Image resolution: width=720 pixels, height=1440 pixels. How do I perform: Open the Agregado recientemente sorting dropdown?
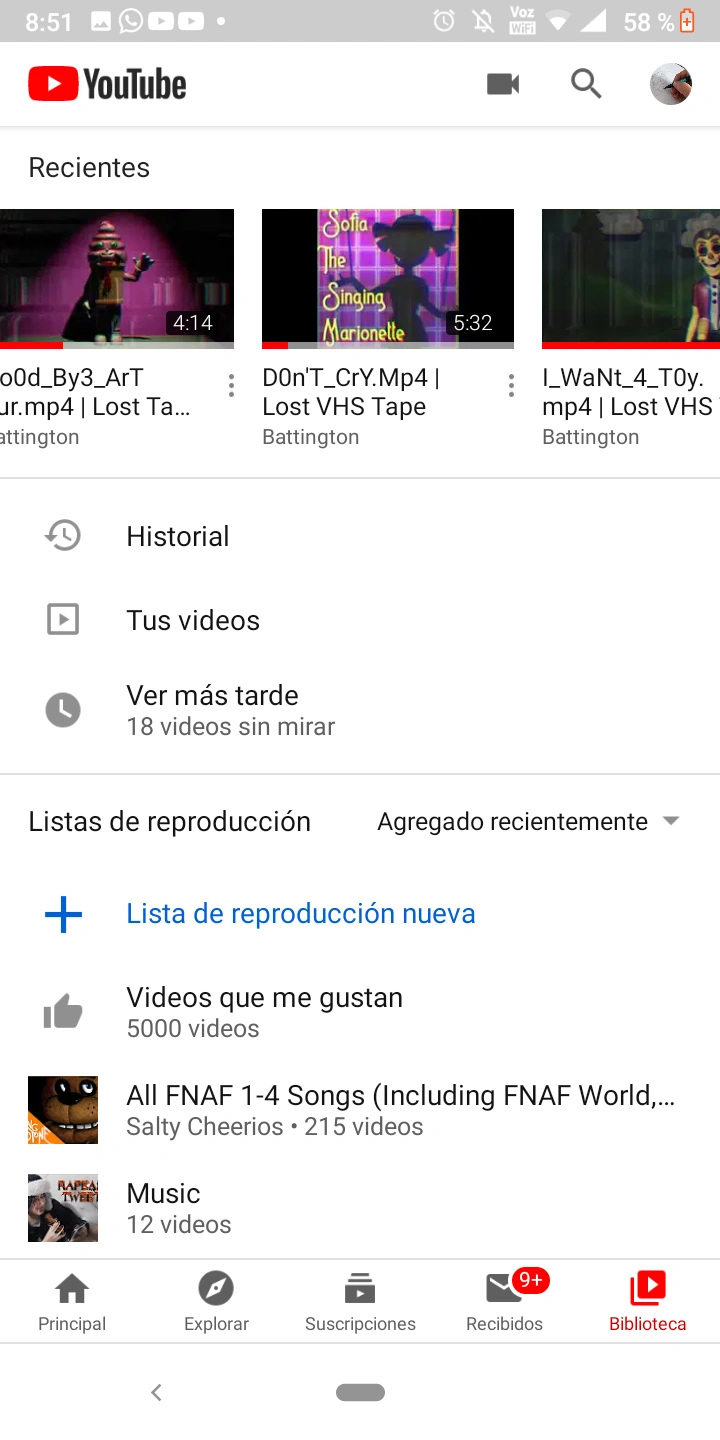[528, 821]
